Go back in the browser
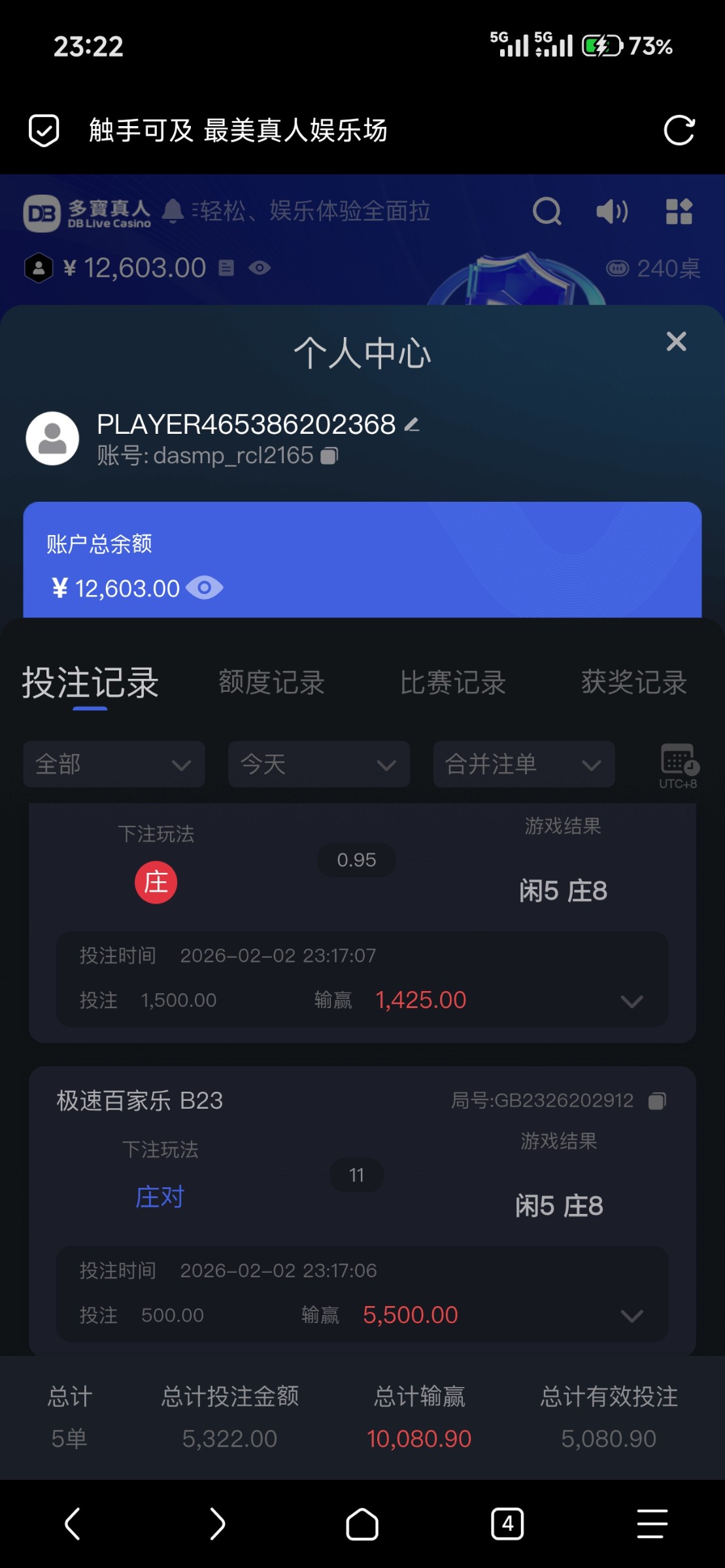 click(73, 1524)
